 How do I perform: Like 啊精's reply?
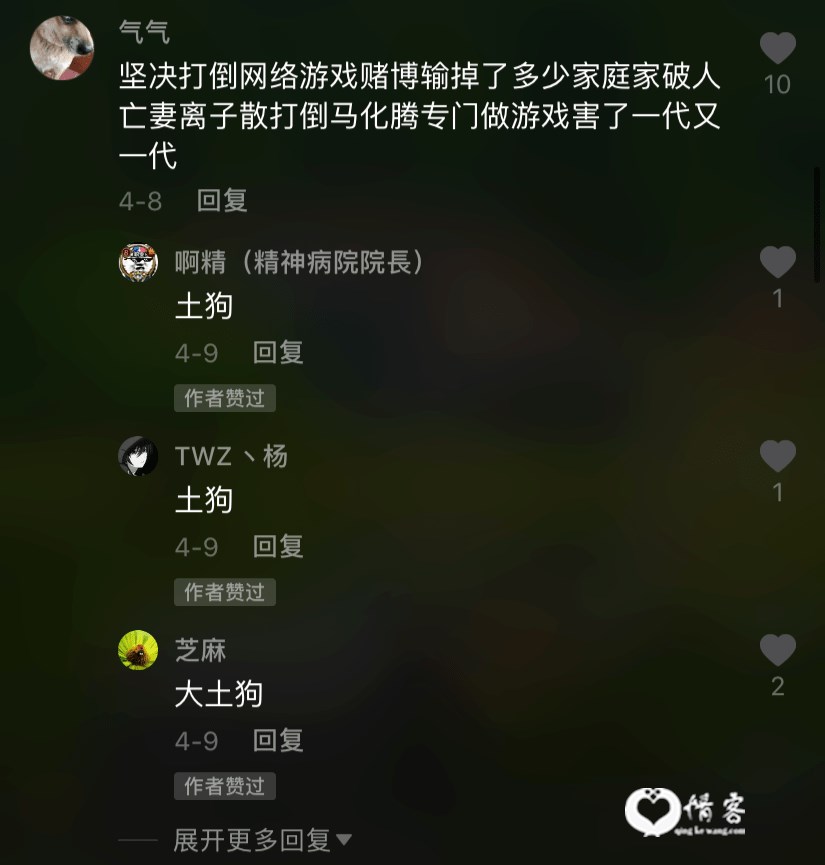tap(777, 263)
